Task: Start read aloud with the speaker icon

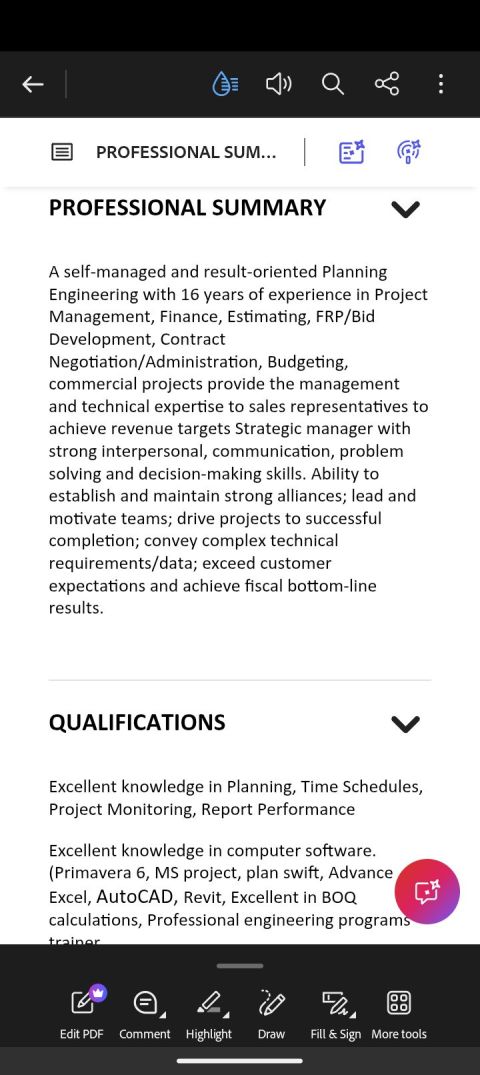Action: (278, 84)
